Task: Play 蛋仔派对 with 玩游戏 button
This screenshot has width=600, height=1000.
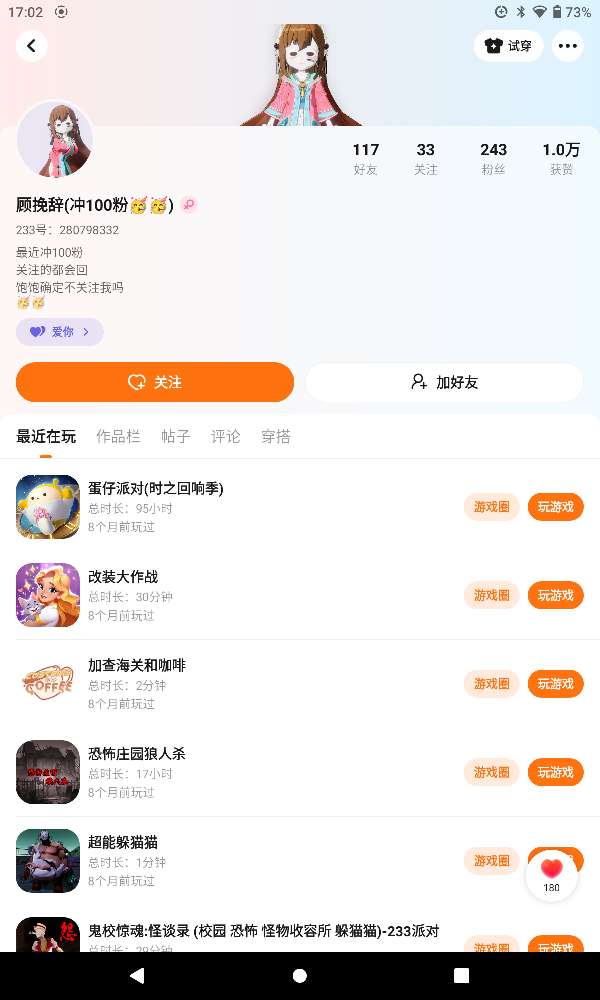Action: coord(555,507)
